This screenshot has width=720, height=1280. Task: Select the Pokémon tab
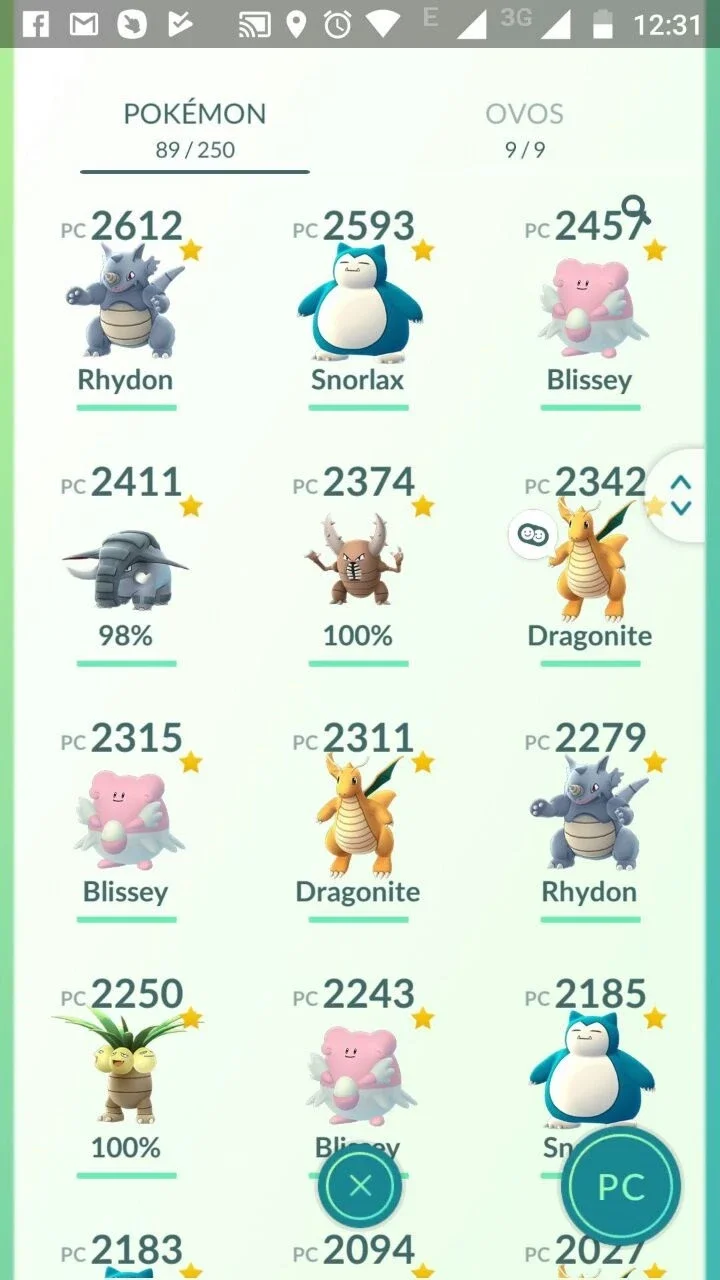point(195,130)
